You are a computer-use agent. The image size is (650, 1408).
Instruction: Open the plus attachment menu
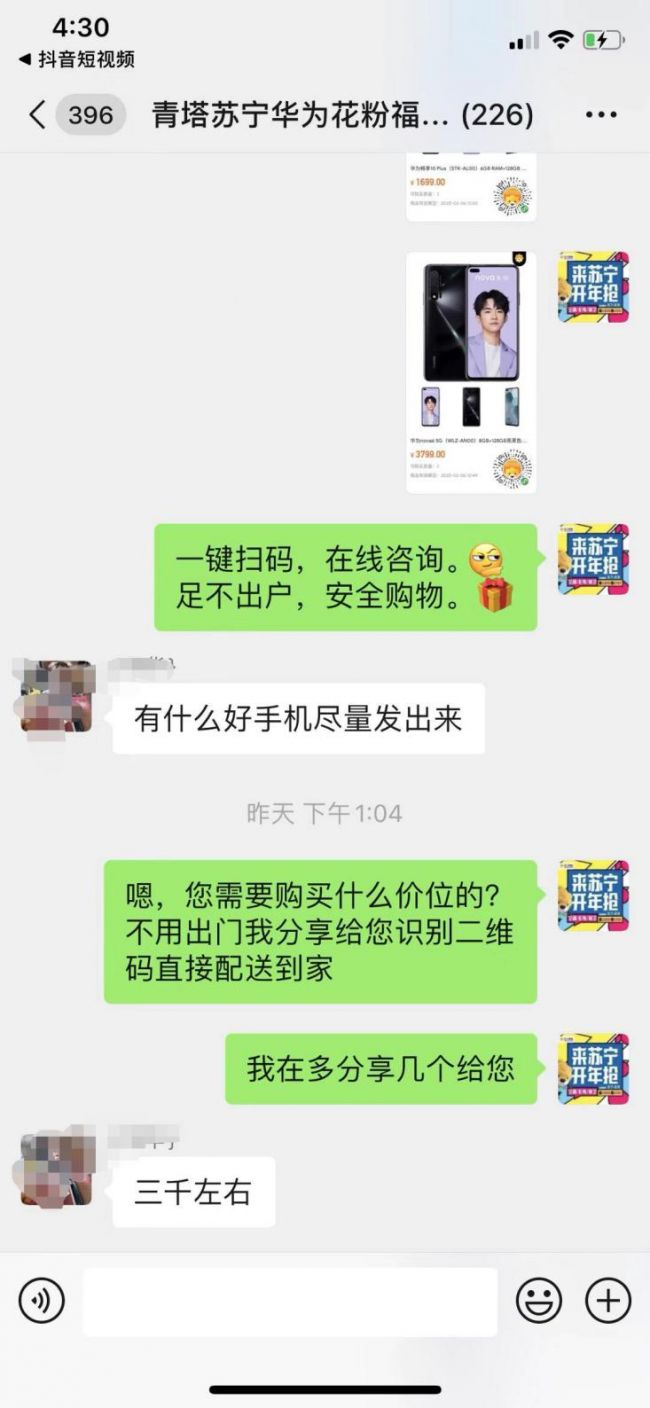pos(608,1301)
